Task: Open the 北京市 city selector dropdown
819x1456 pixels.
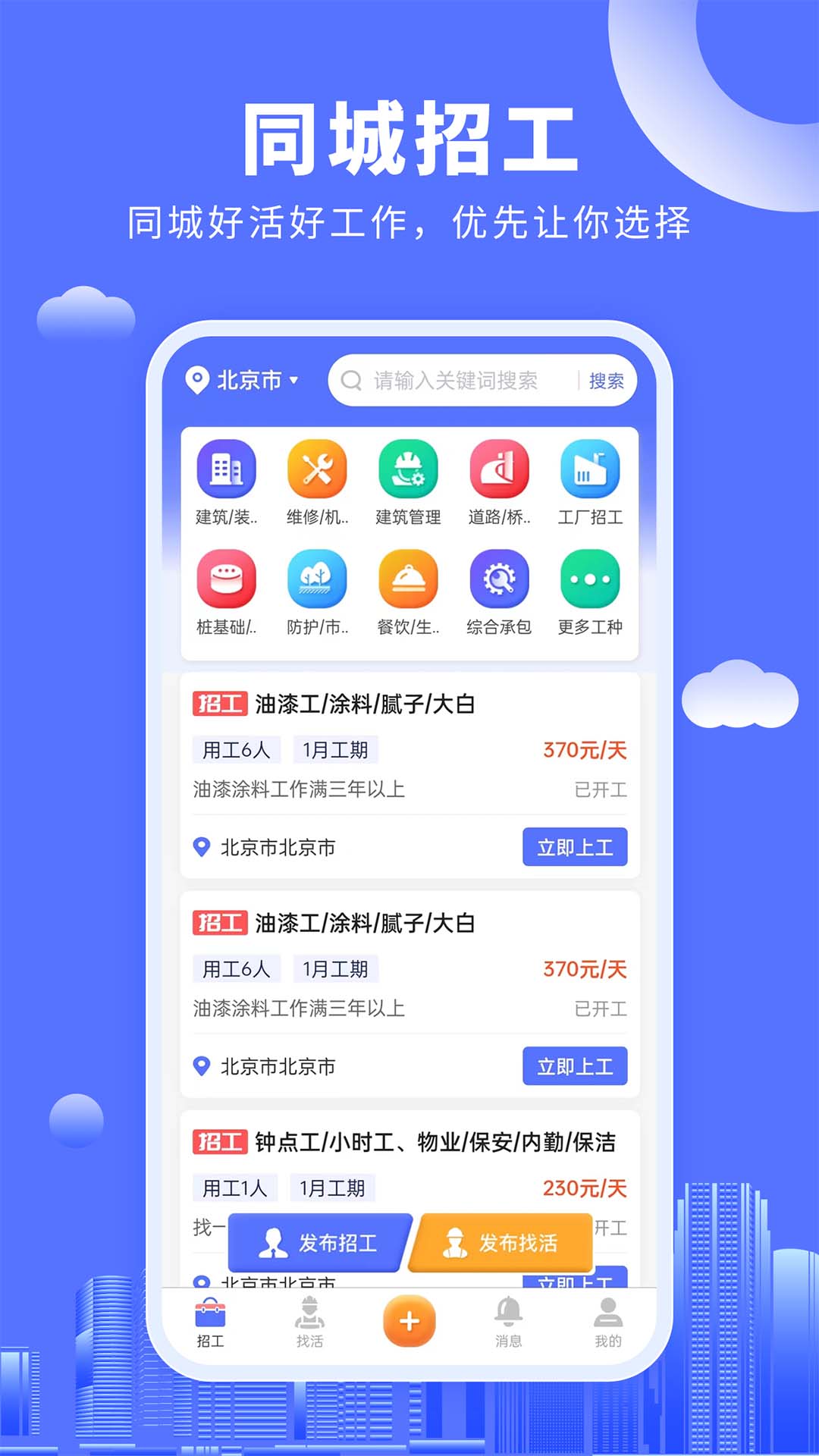Action: 244,381
